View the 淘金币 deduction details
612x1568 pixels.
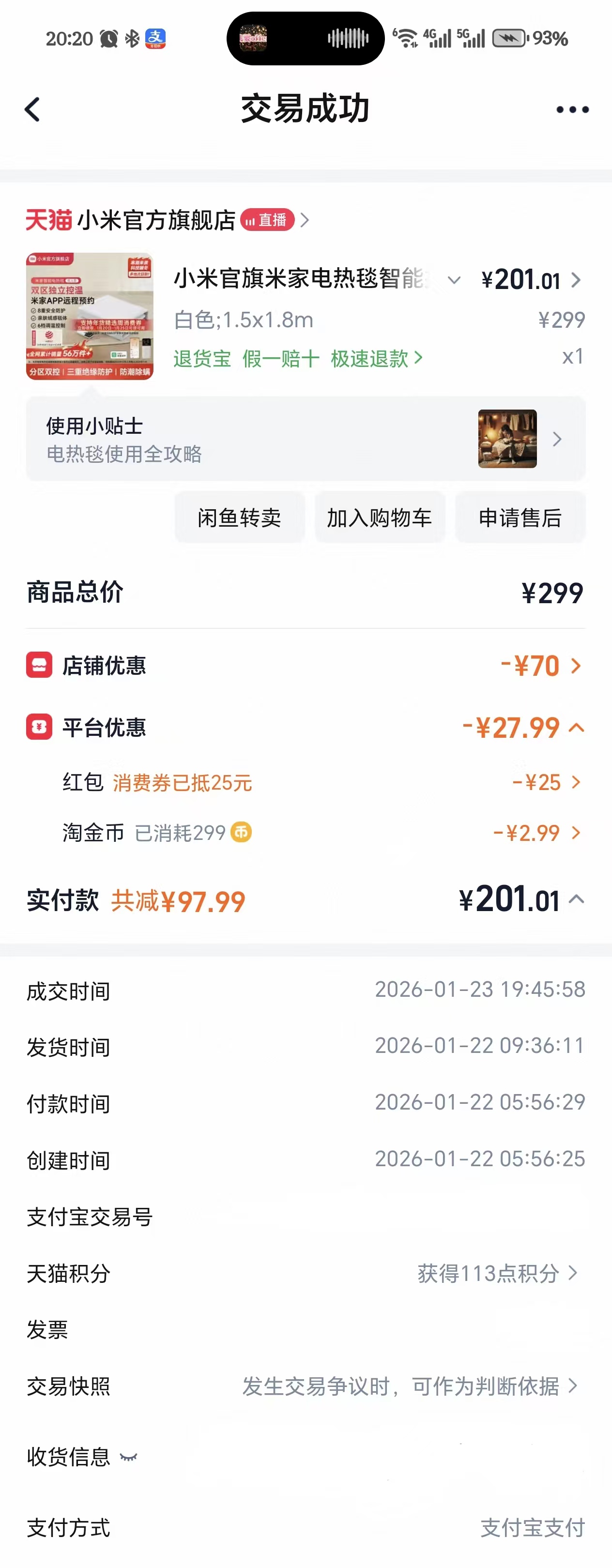click(536, 833)
